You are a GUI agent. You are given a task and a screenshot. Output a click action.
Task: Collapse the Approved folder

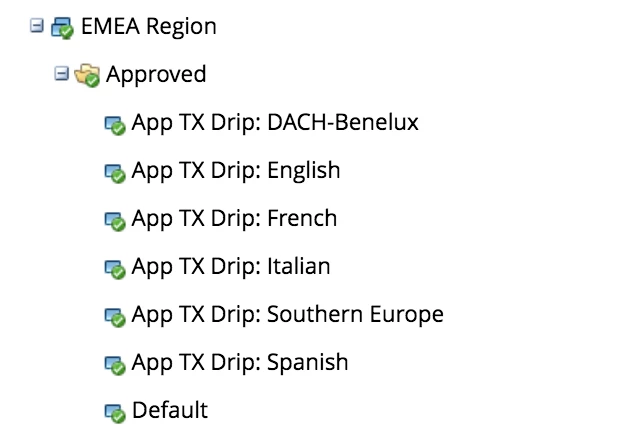pyautogui.click(x=61, y=74)
